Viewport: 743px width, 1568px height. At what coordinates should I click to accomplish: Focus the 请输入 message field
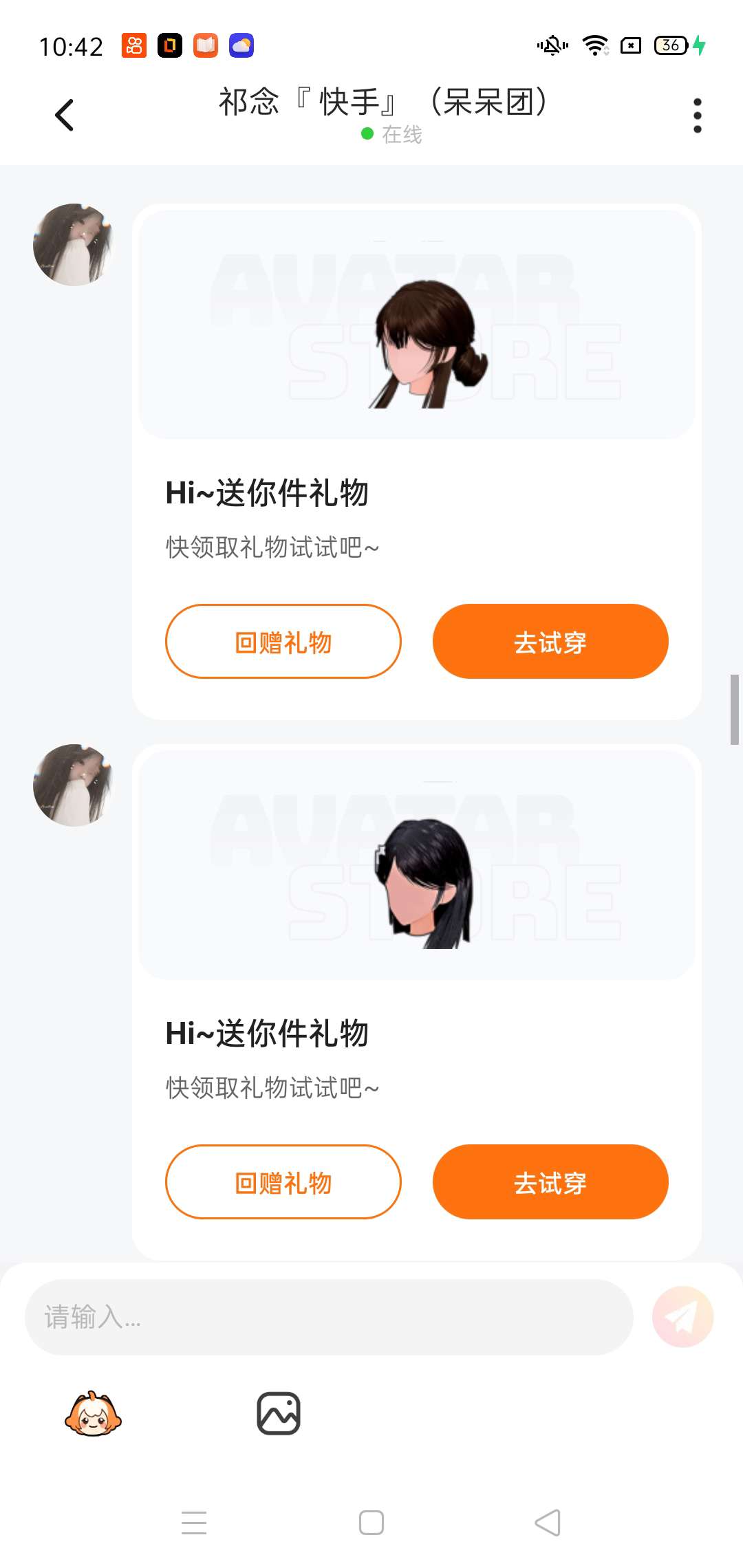click(329, 1317)
